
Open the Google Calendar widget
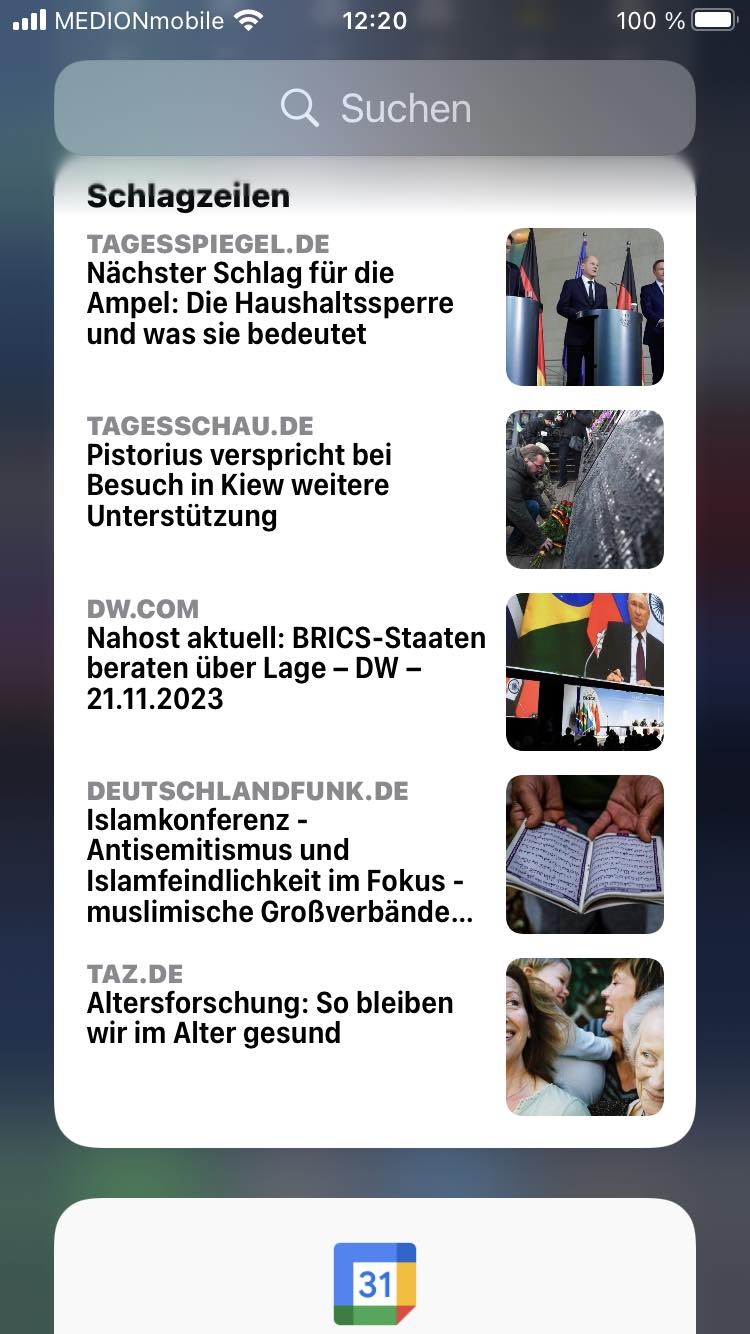point(375,1283)
